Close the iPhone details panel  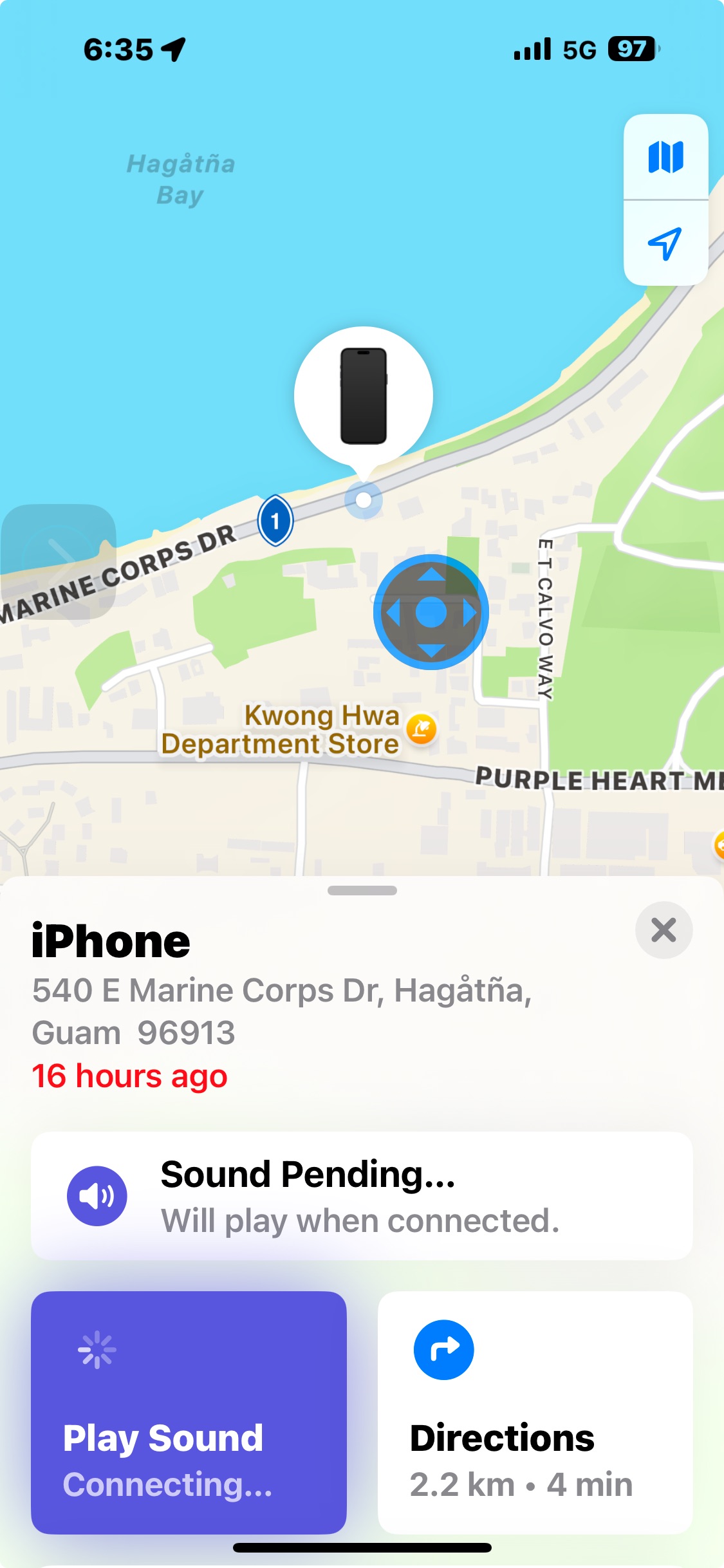[x=664, y=930]
